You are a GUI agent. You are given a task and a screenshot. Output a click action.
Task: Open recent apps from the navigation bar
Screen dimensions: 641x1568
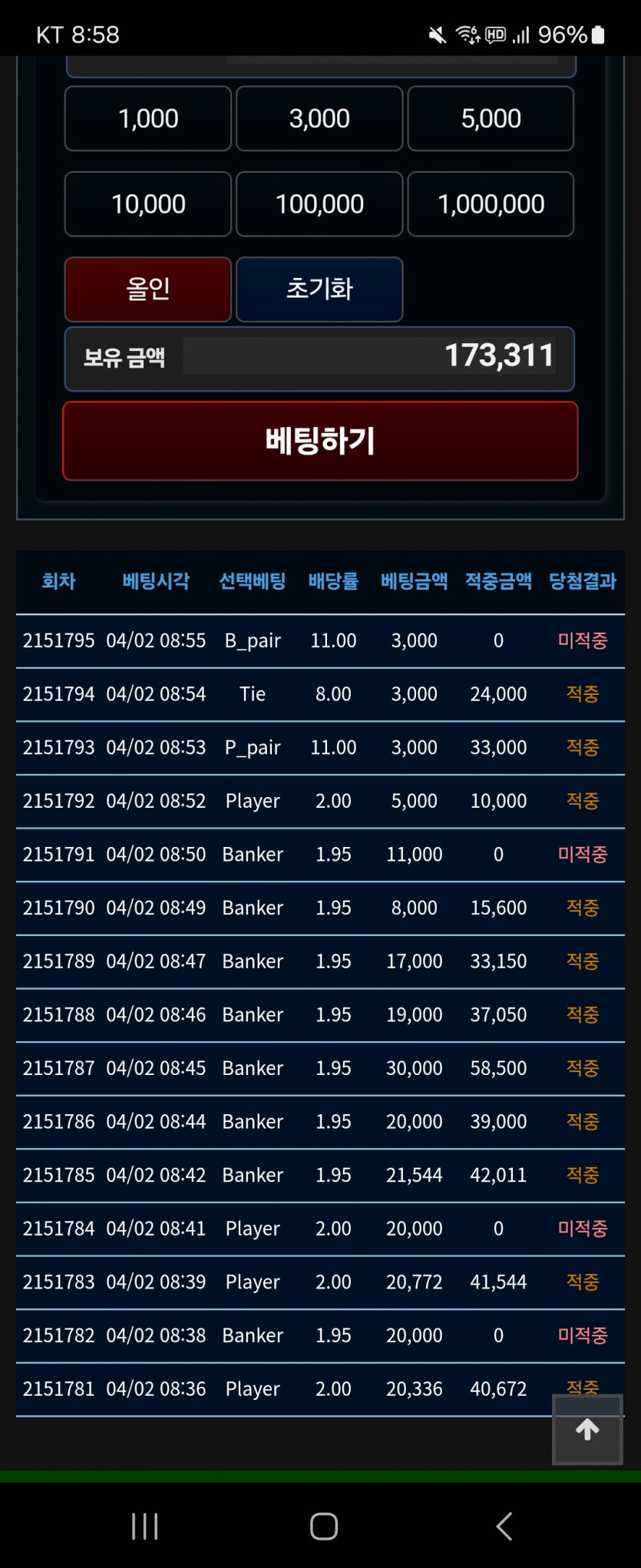point(144,1527)
